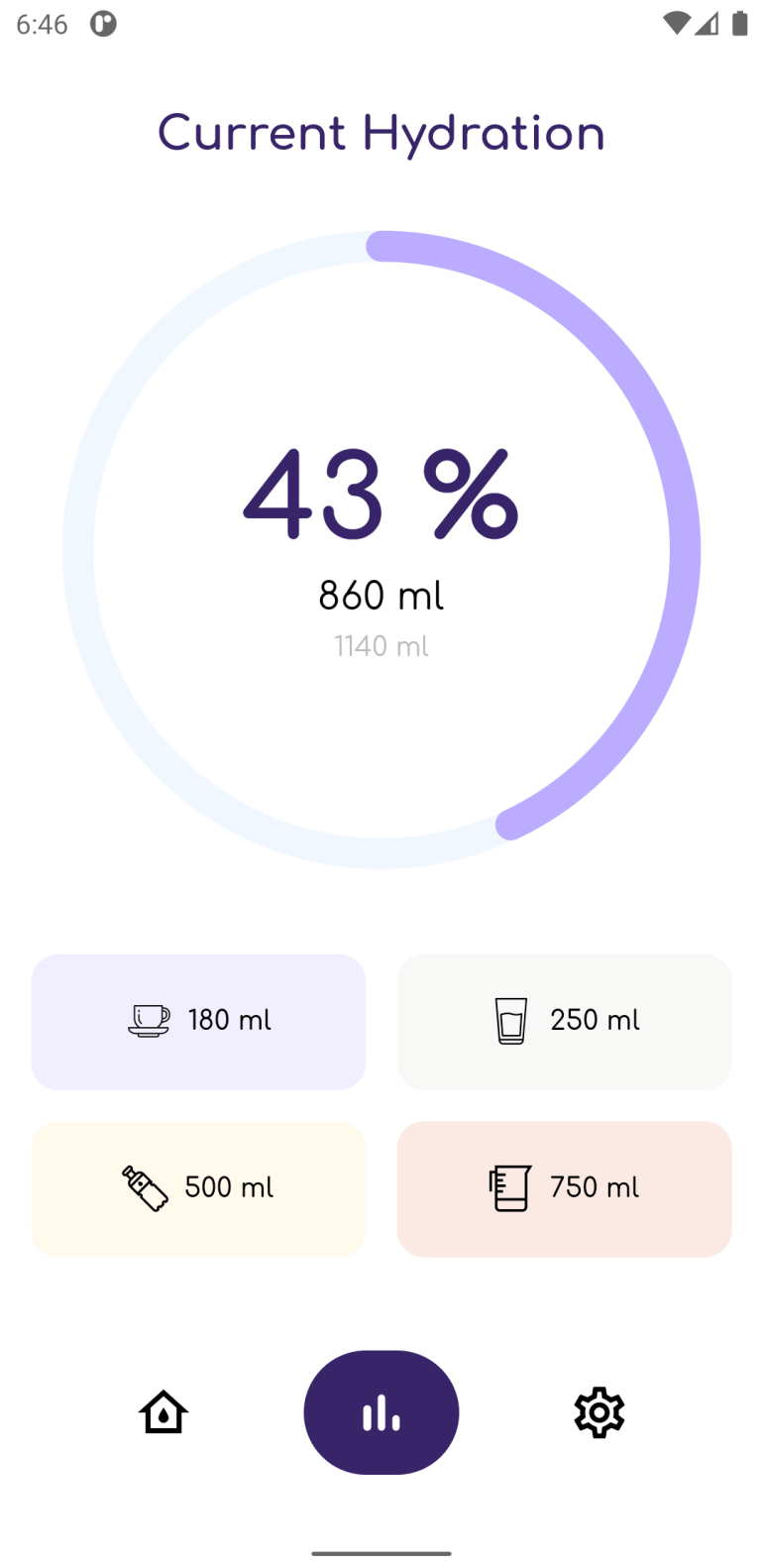Open the settings gear
This screenshot has width=763, height=1568.
599,1412
